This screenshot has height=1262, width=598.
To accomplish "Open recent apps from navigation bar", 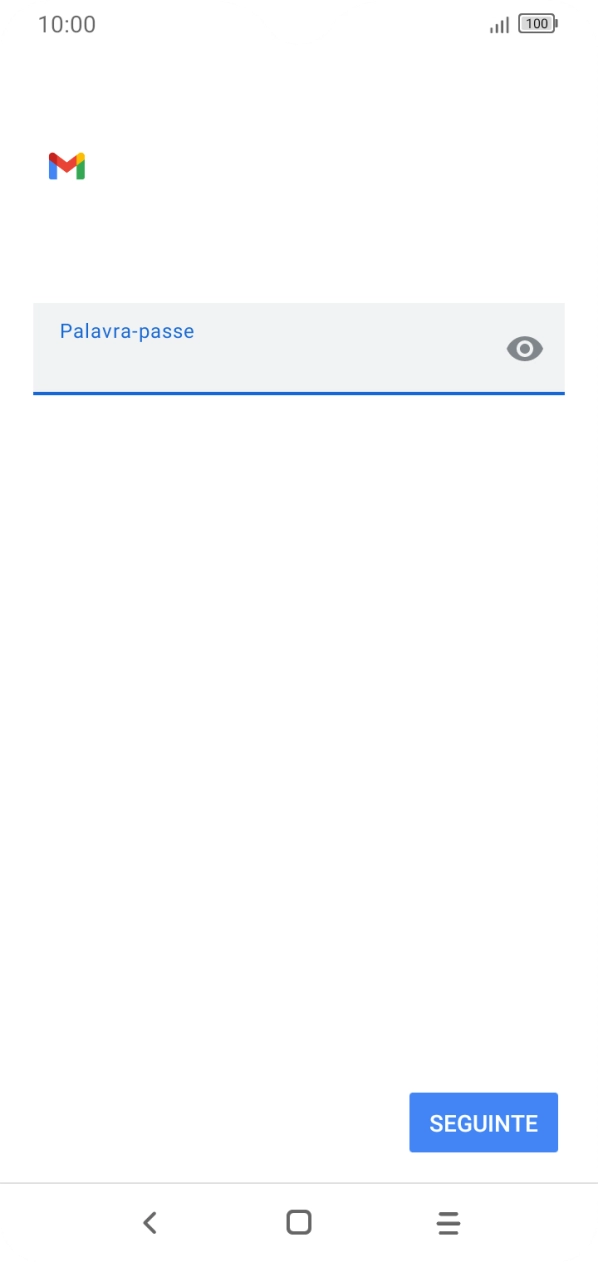I will tap(448, 1222).
